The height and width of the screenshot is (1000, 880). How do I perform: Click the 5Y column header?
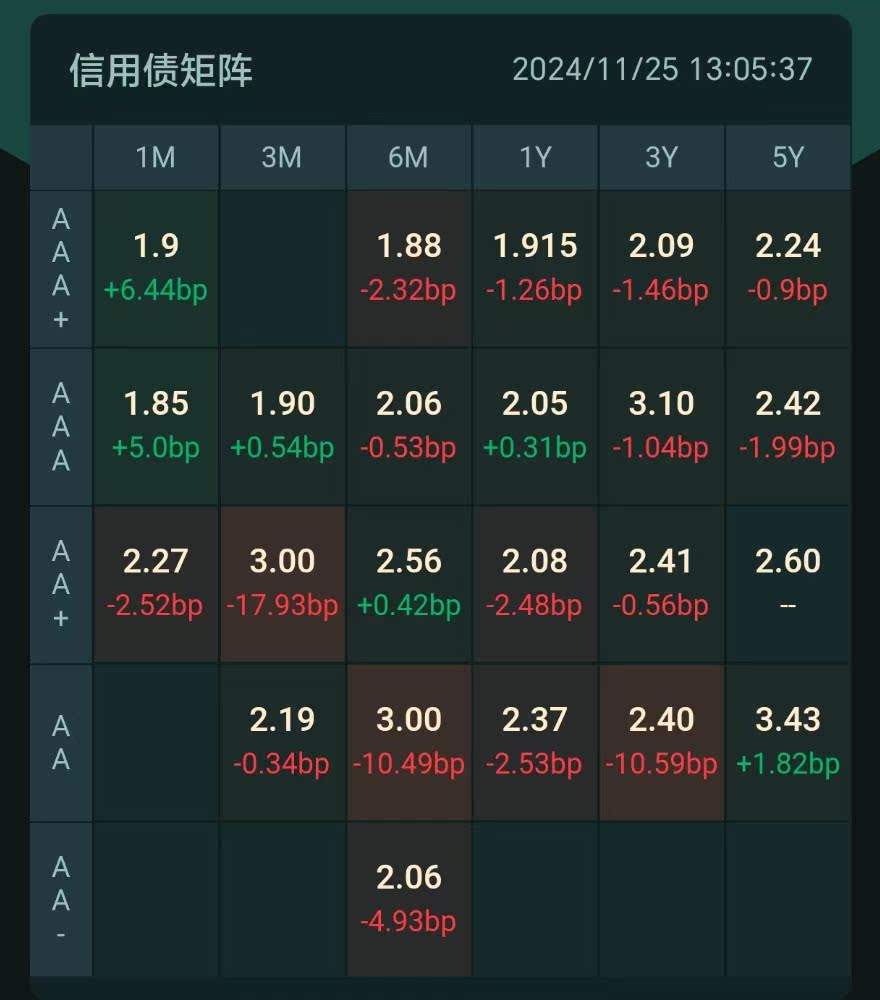[785, 157]
